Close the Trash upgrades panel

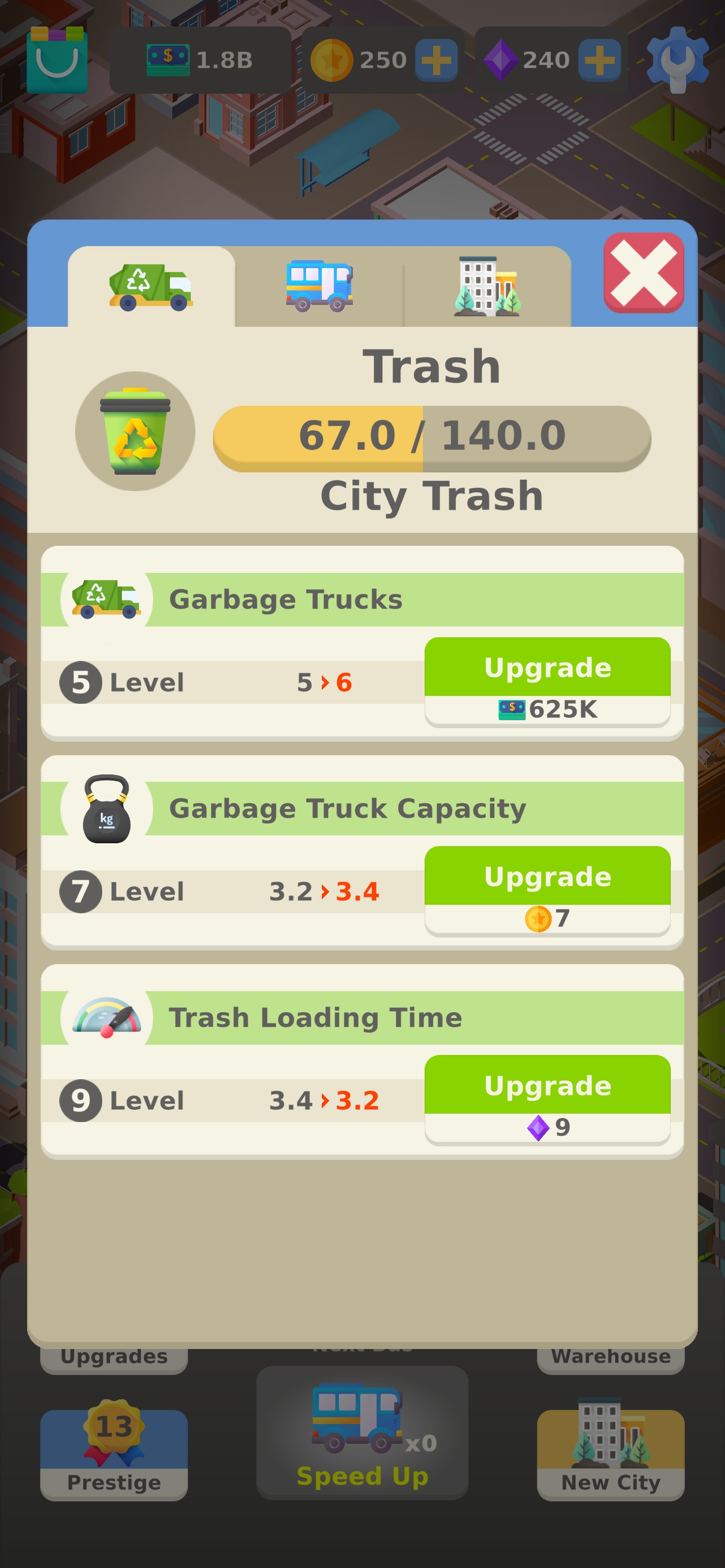tap(644, 273)
